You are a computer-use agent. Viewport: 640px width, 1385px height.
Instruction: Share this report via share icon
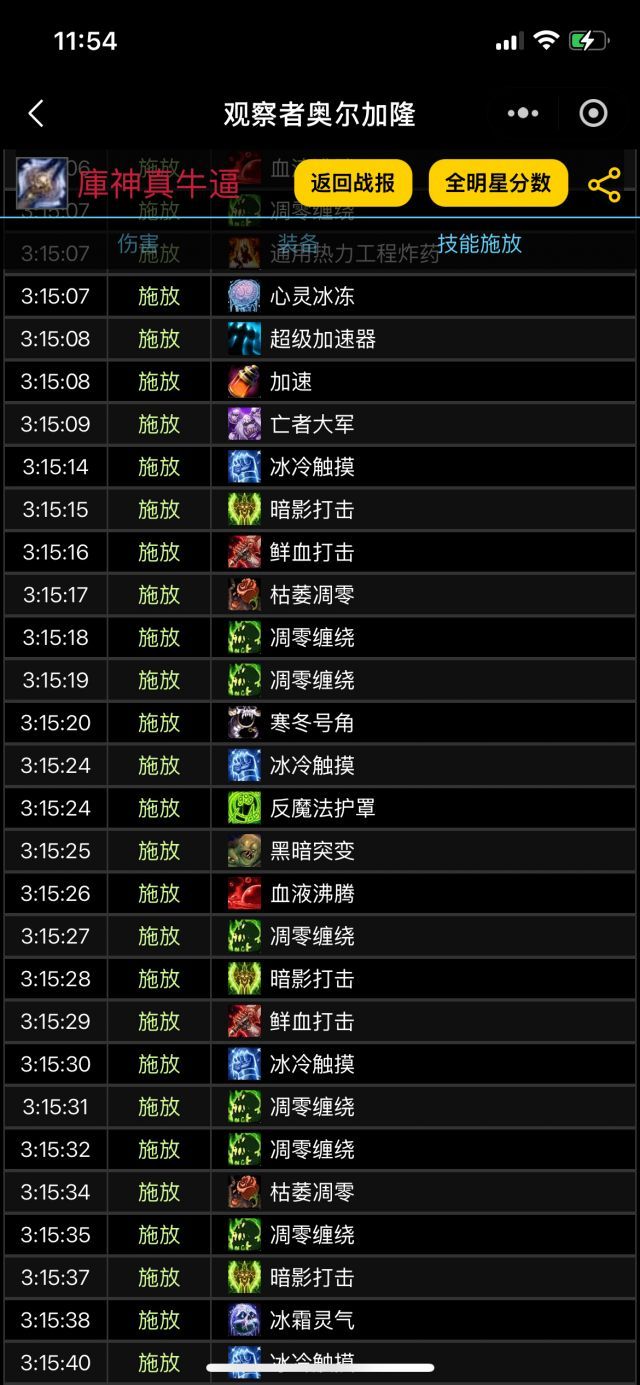(604, 185)
